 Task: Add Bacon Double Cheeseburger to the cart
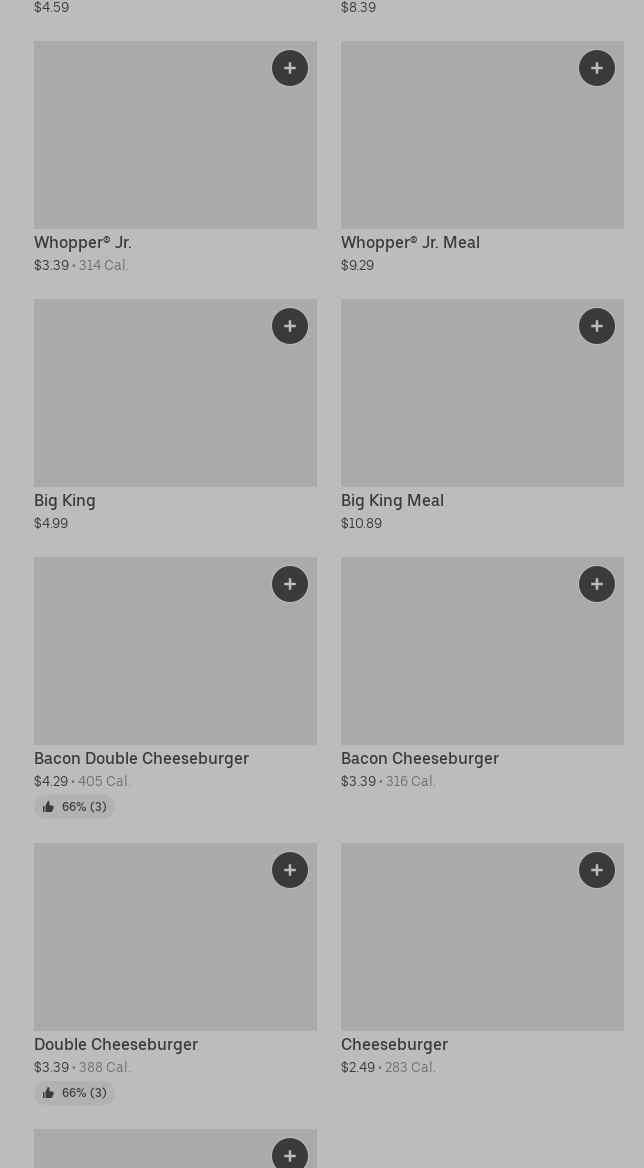coord(290,584)
